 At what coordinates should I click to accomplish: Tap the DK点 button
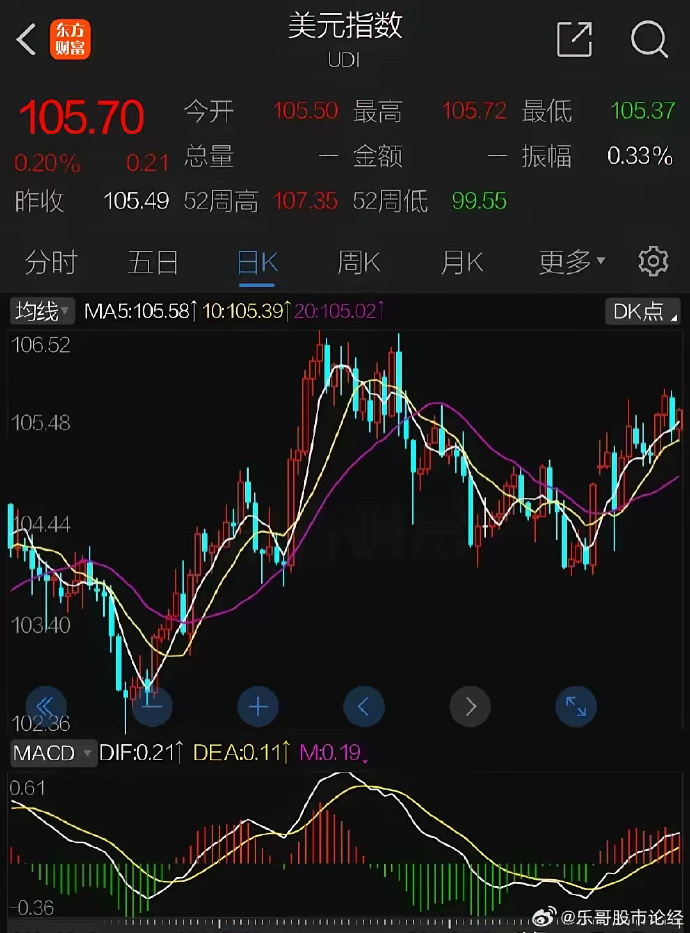pos(643,312)
